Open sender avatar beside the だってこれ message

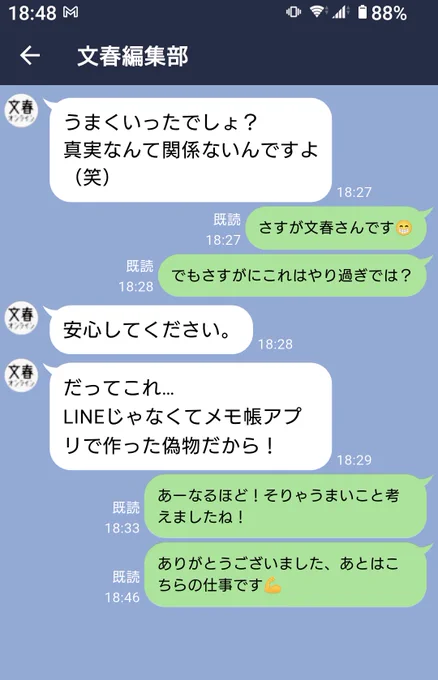(21, 375)
